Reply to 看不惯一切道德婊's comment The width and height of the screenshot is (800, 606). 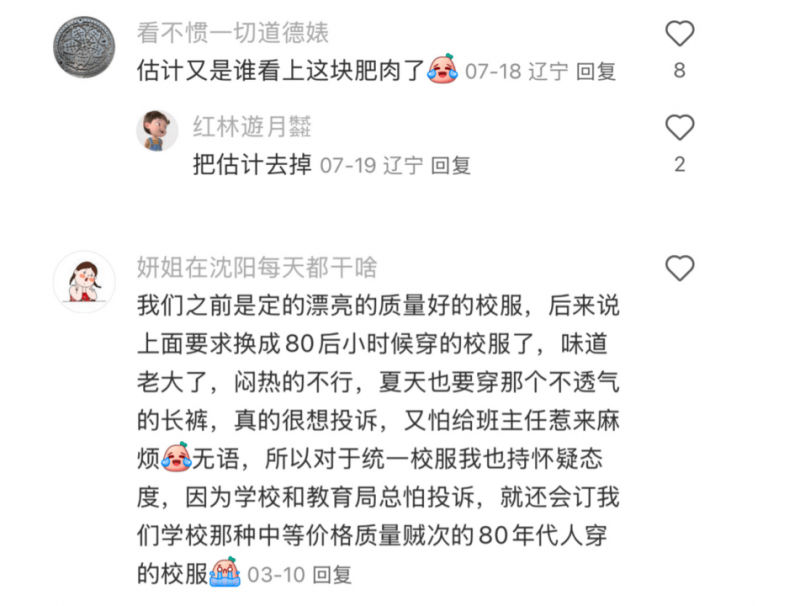click(x=596, y=71)
